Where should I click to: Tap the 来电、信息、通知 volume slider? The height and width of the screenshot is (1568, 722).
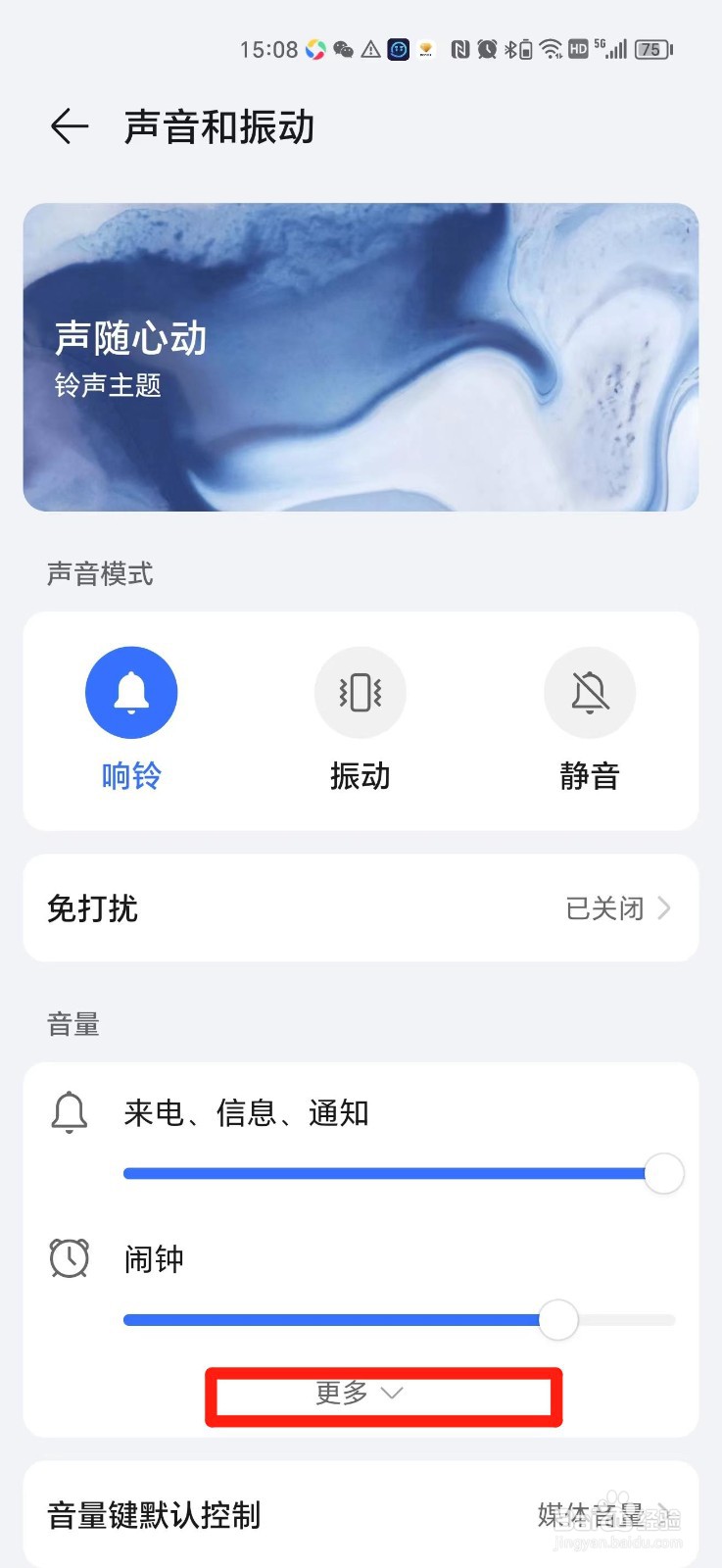point(401,1173)
